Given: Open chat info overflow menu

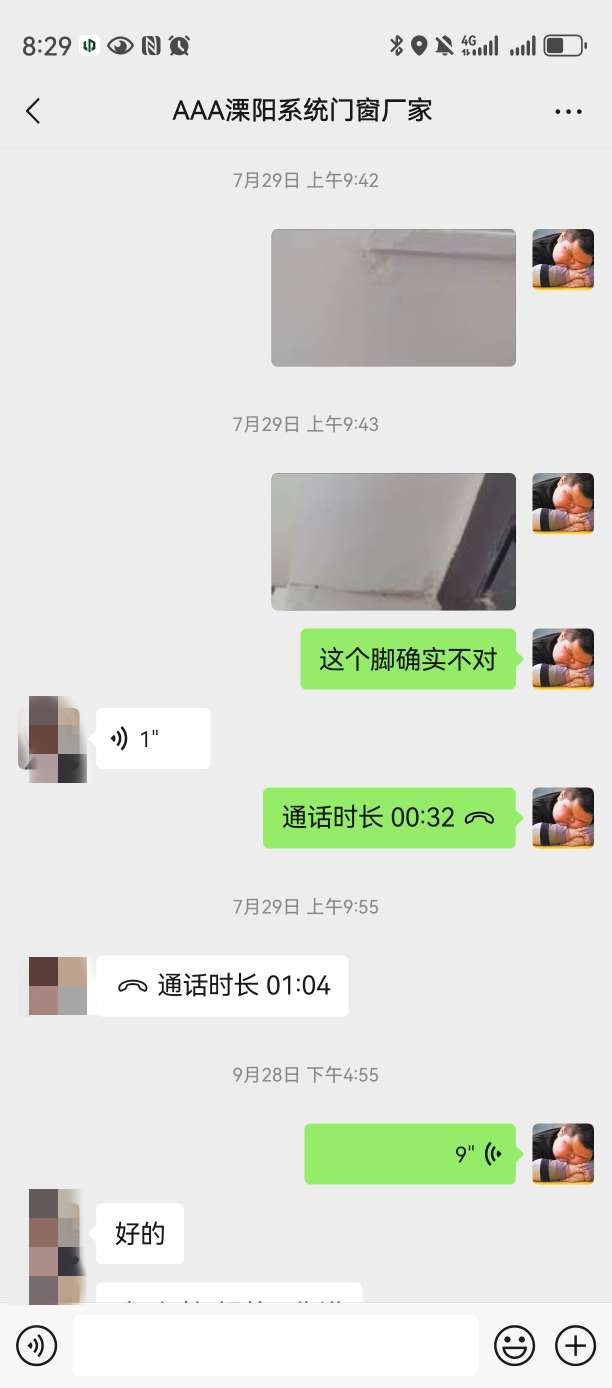Looking at the screenshot, I should tap(568, 111).
